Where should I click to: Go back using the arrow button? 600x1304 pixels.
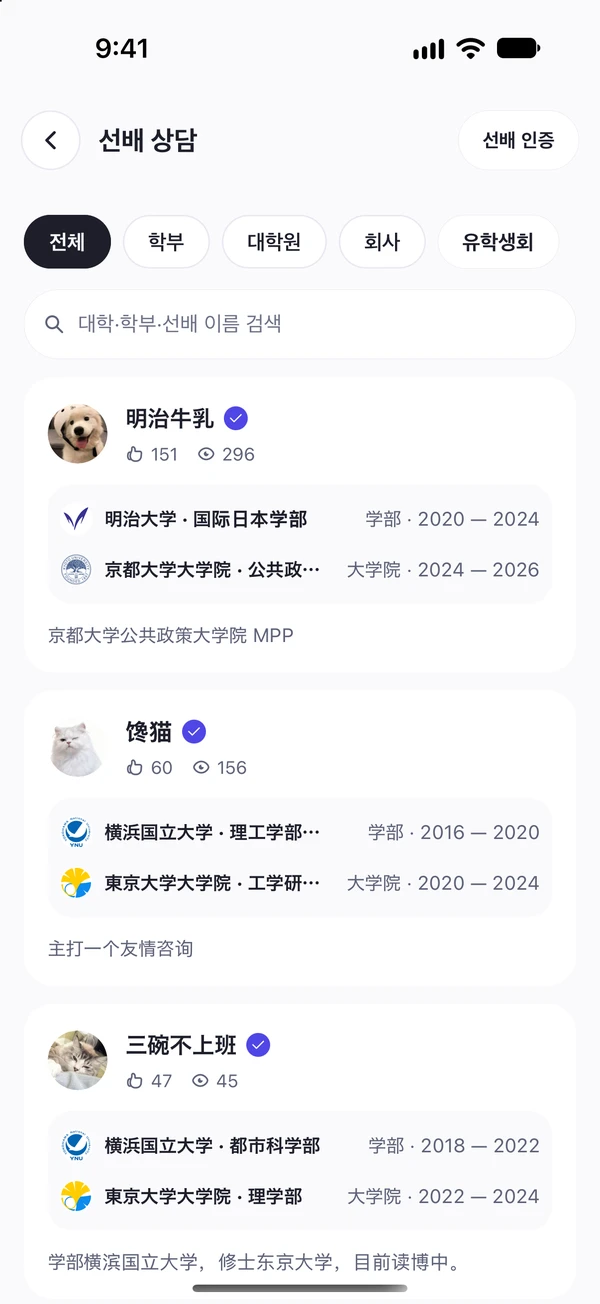point(51,140)
